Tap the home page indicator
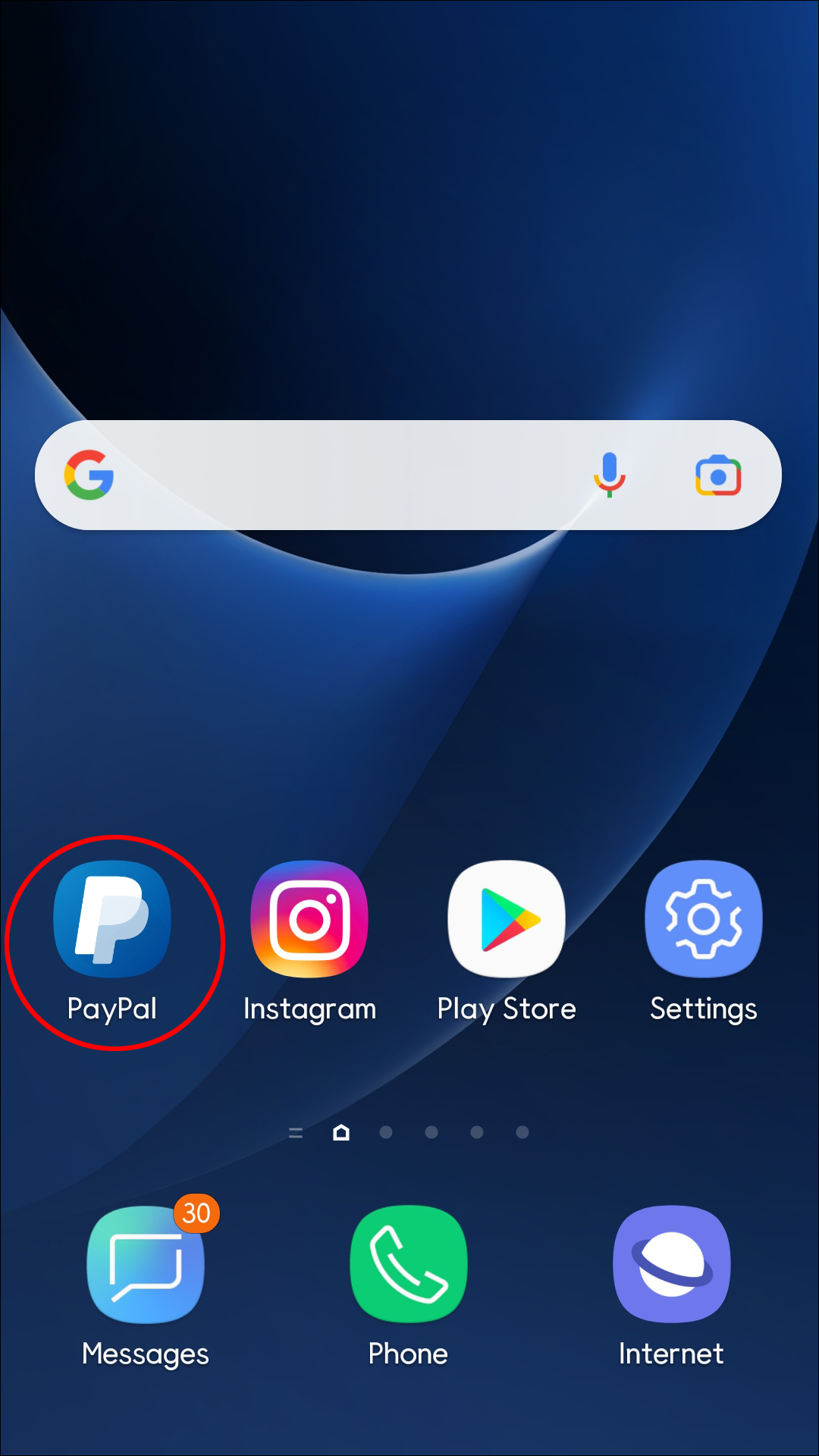 [x=341, y=1132]
